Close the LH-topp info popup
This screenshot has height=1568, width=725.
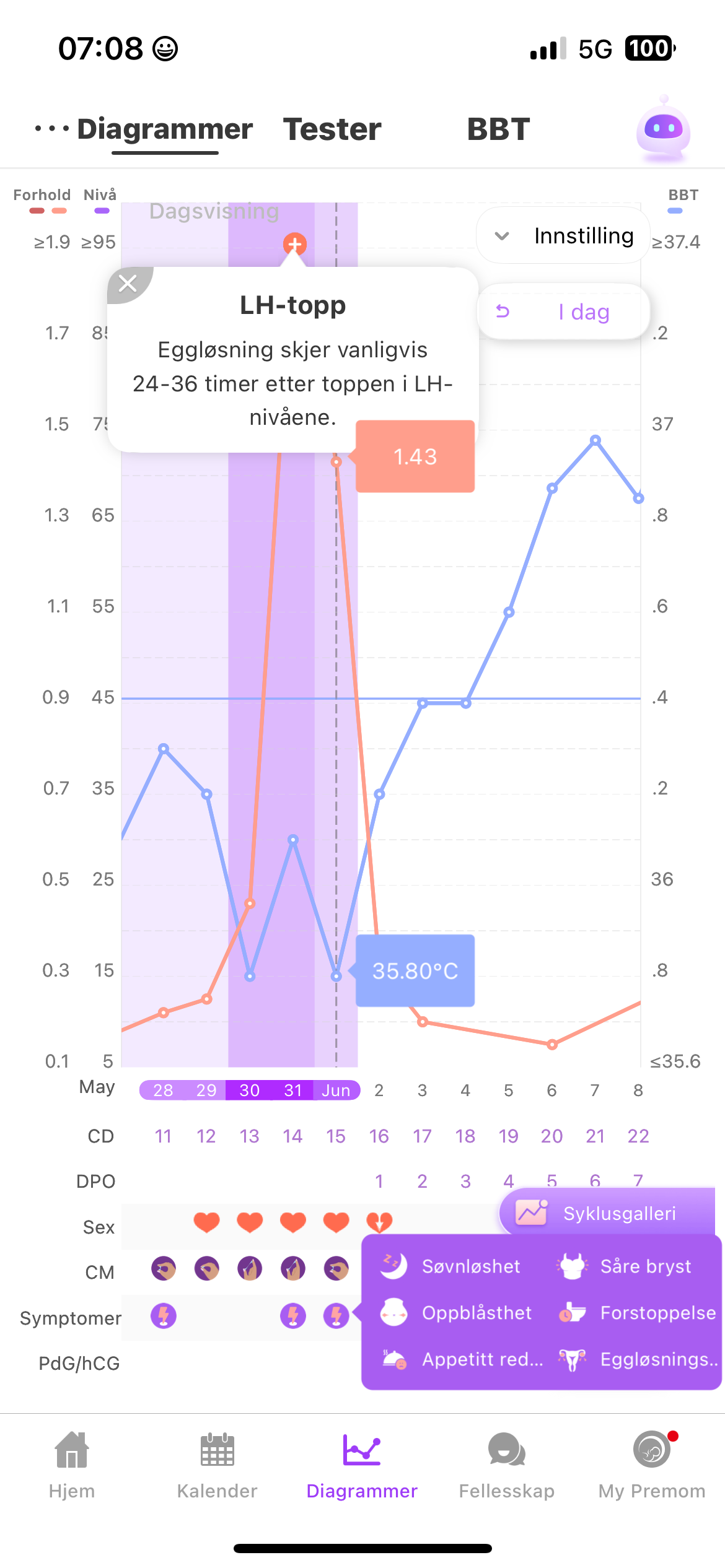[128, 284]
